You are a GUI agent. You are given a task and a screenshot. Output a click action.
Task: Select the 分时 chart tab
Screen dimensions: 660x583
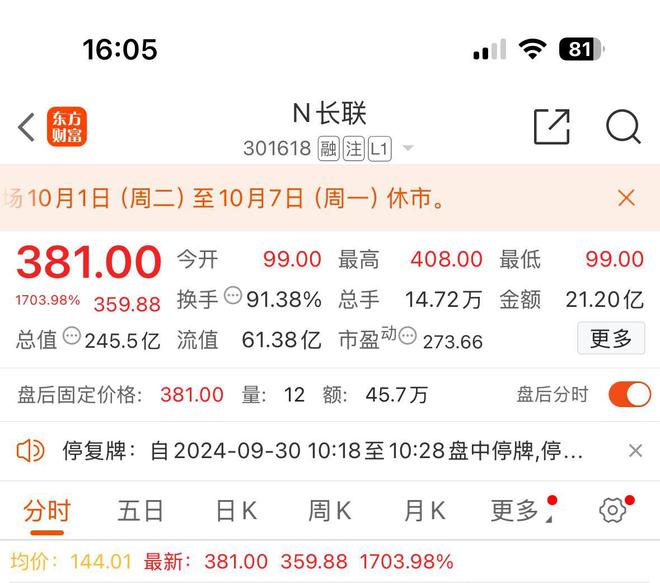tap(47, 511)
